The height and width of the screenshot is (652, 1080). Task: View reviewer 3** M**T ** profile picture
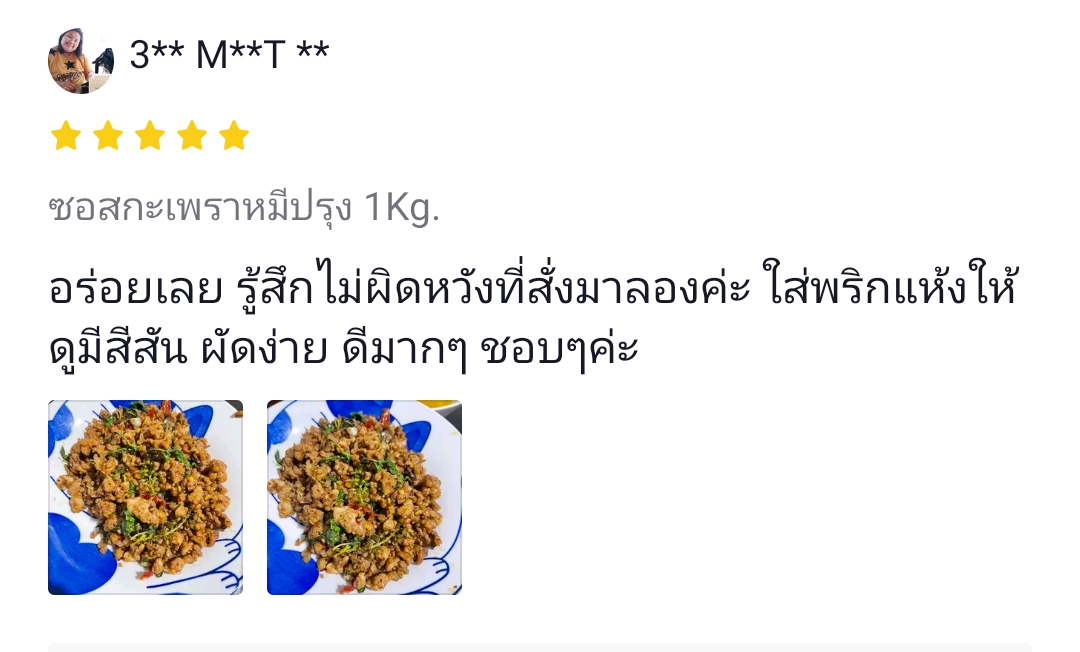coord(80,60)
